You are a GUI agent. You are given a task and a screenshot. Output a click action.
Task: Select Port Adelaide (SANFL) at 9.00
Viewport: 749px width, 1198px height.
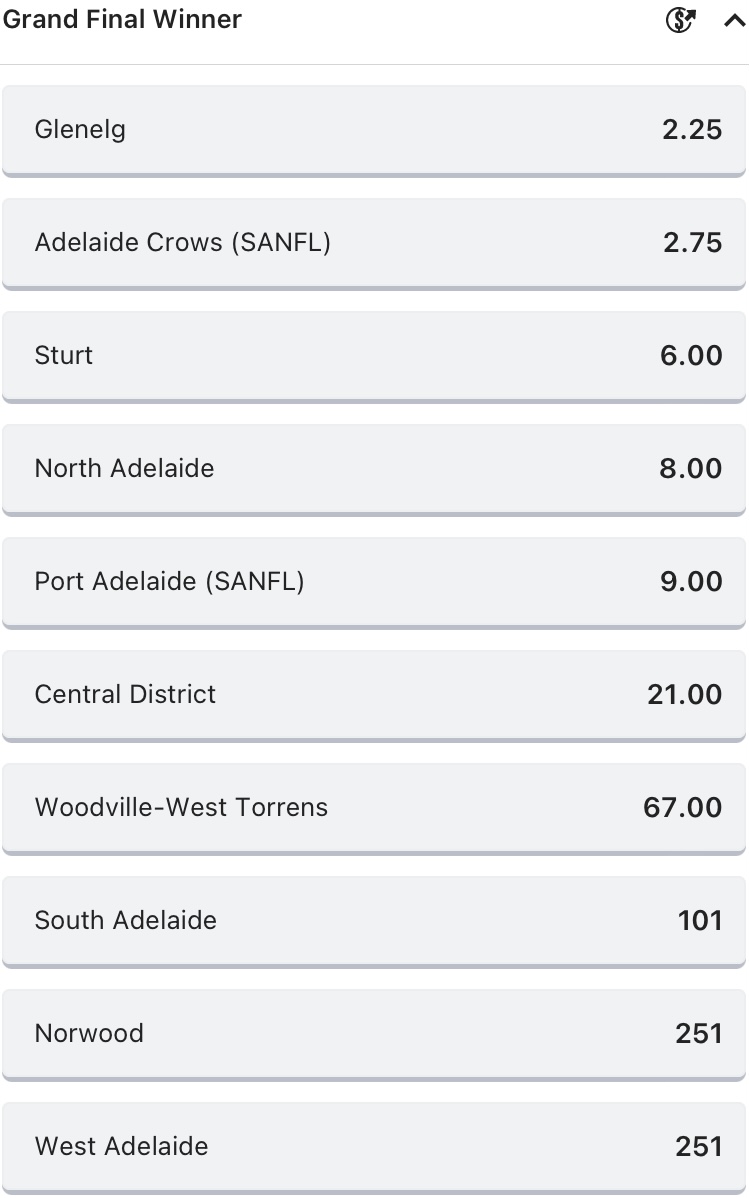pyautogui.click(x=374, y=582)
